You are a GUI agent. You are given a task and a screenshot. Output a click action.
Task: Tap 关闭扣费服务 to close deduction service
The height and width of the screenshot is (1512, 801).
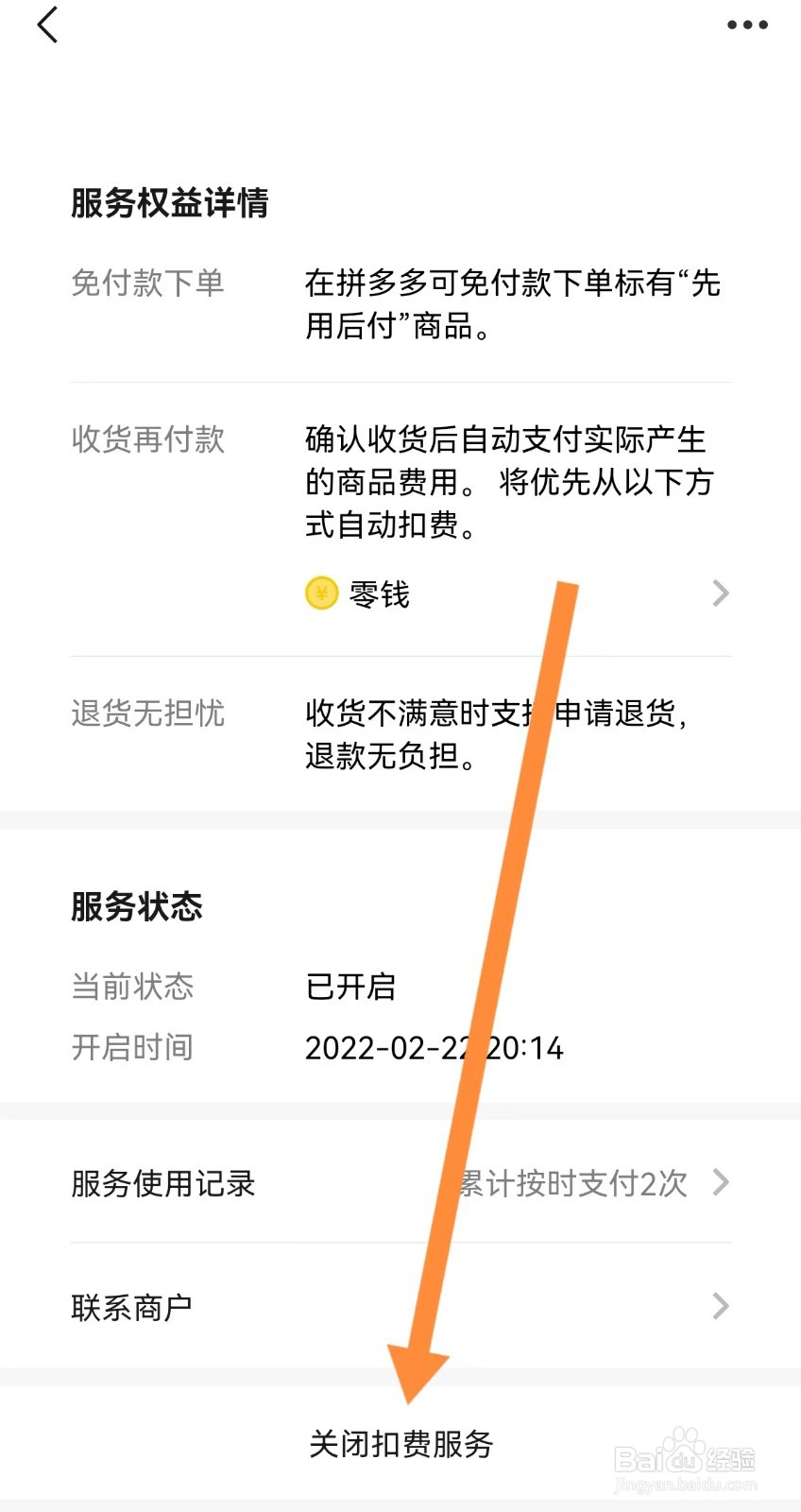coord(400,1444)
